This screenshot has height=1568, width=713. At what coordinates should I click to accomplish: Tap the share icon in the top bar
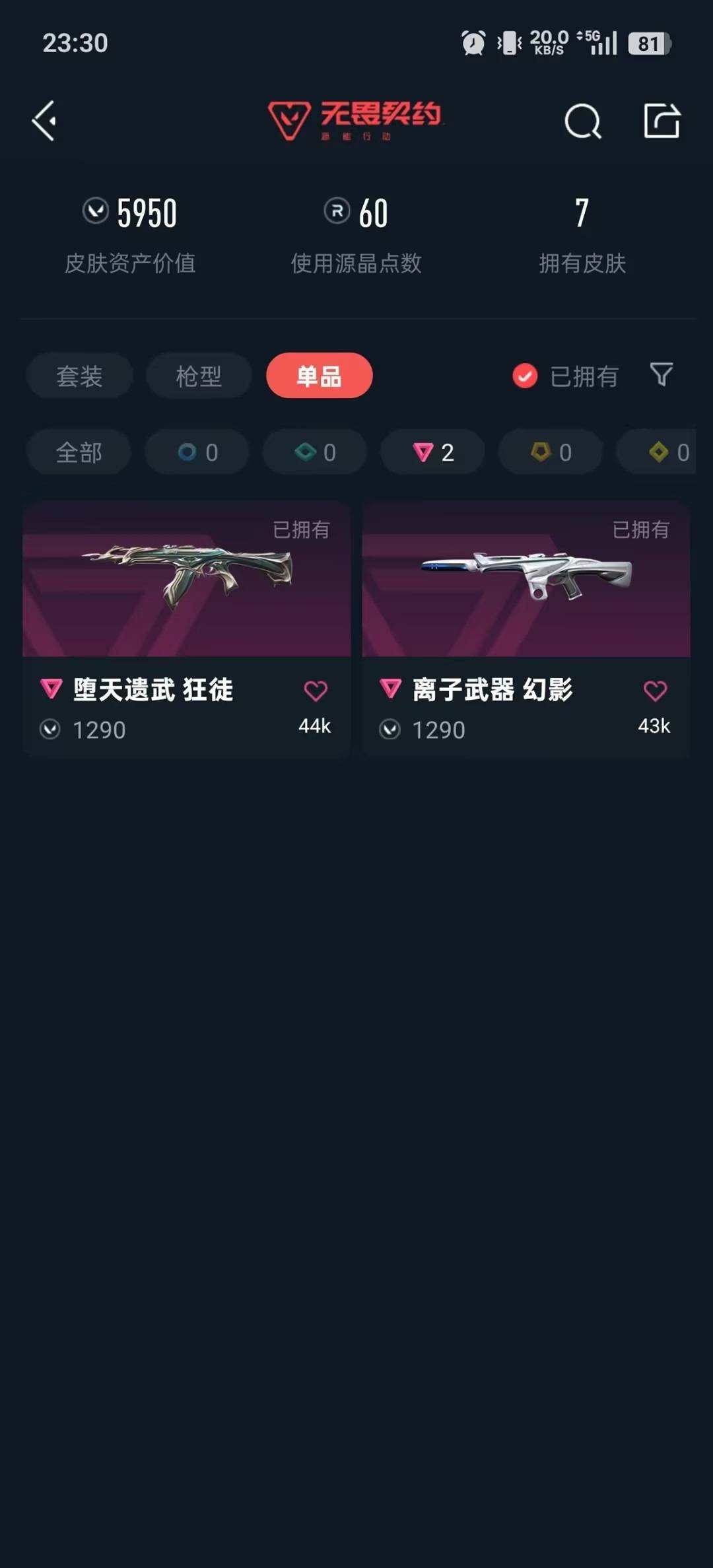click(663, 121)
